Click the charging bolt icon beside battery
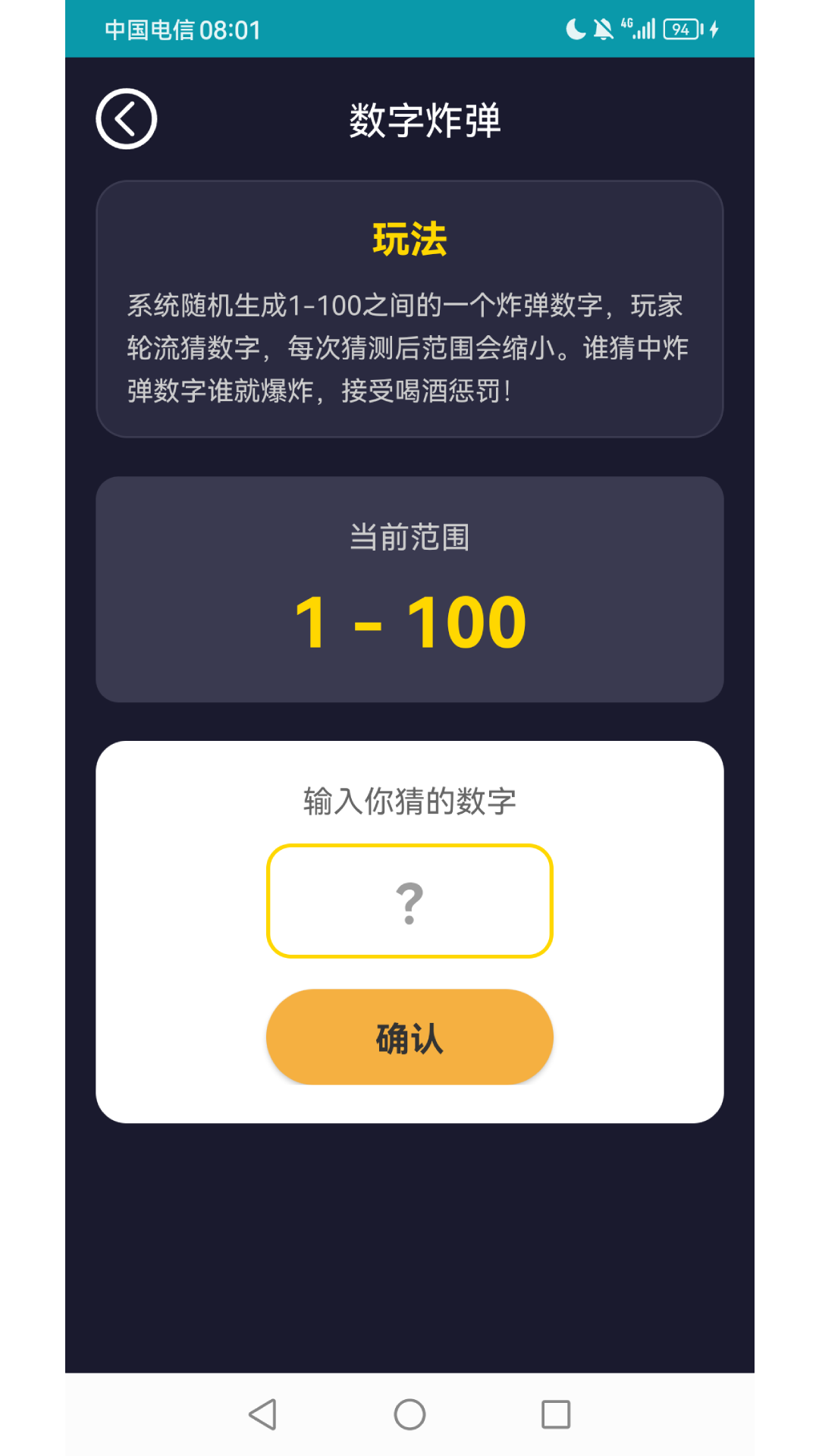Screen dimensions: 819x1456 (714, 30)
